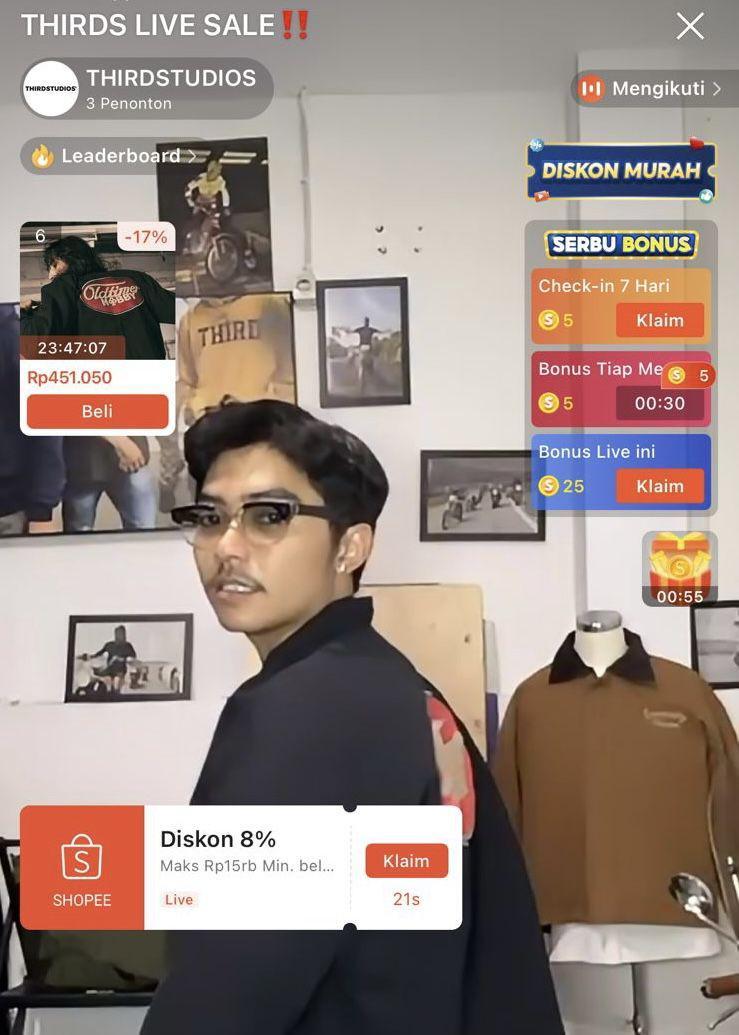739x1035 pixels.
Task: Open the coin gift box timer
Action: (679, 569)
